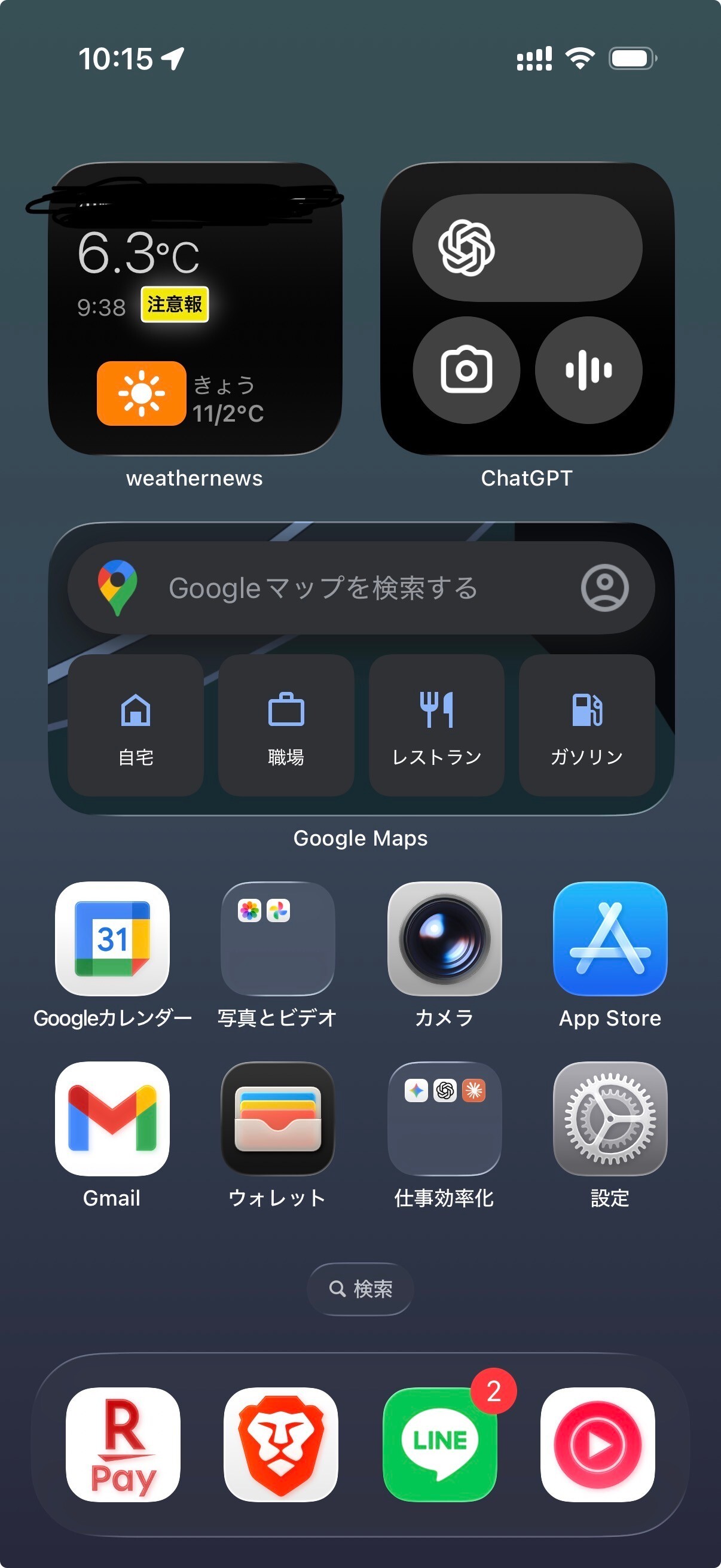Open the 写真とビデオ folder
The height and width of the screenshot is (1568, 721).
pyautogui.click(x=278, y=939)
